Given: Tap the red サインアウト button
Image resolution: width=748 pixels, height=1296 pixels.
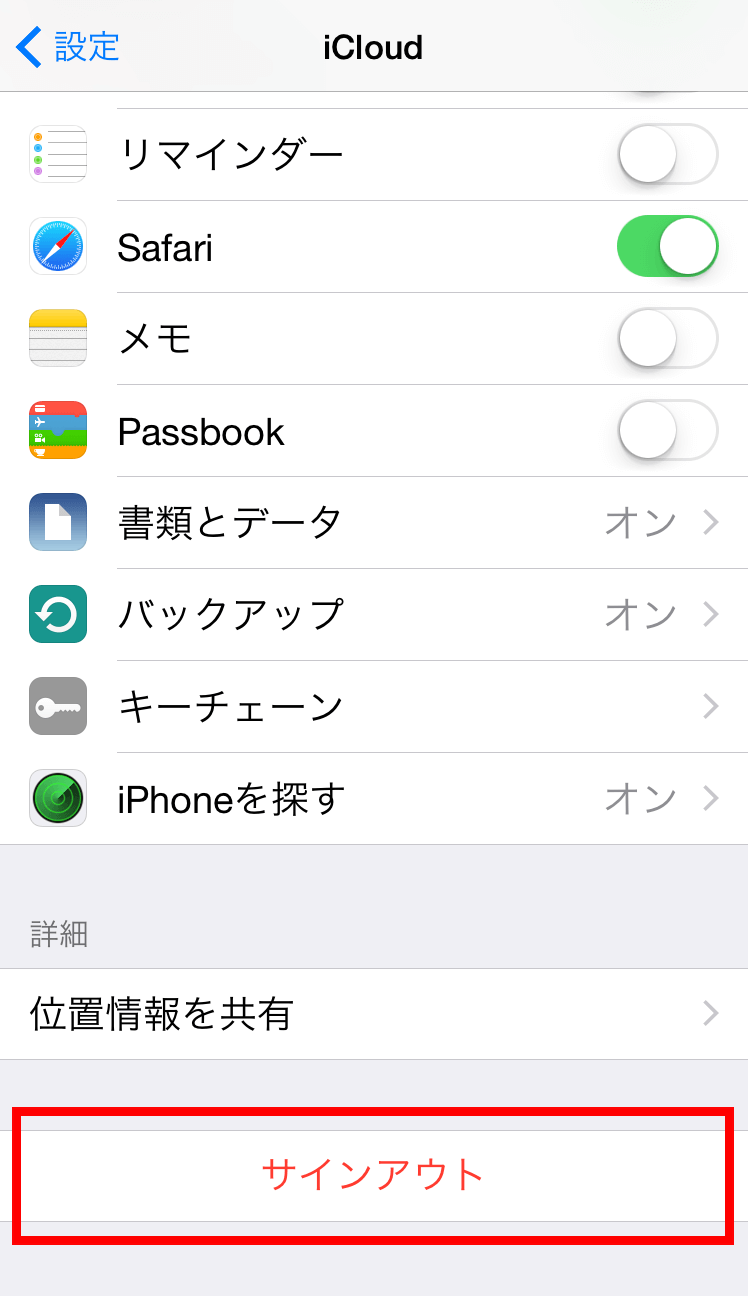Looking at the screenshot, I should pos(373,1175).
